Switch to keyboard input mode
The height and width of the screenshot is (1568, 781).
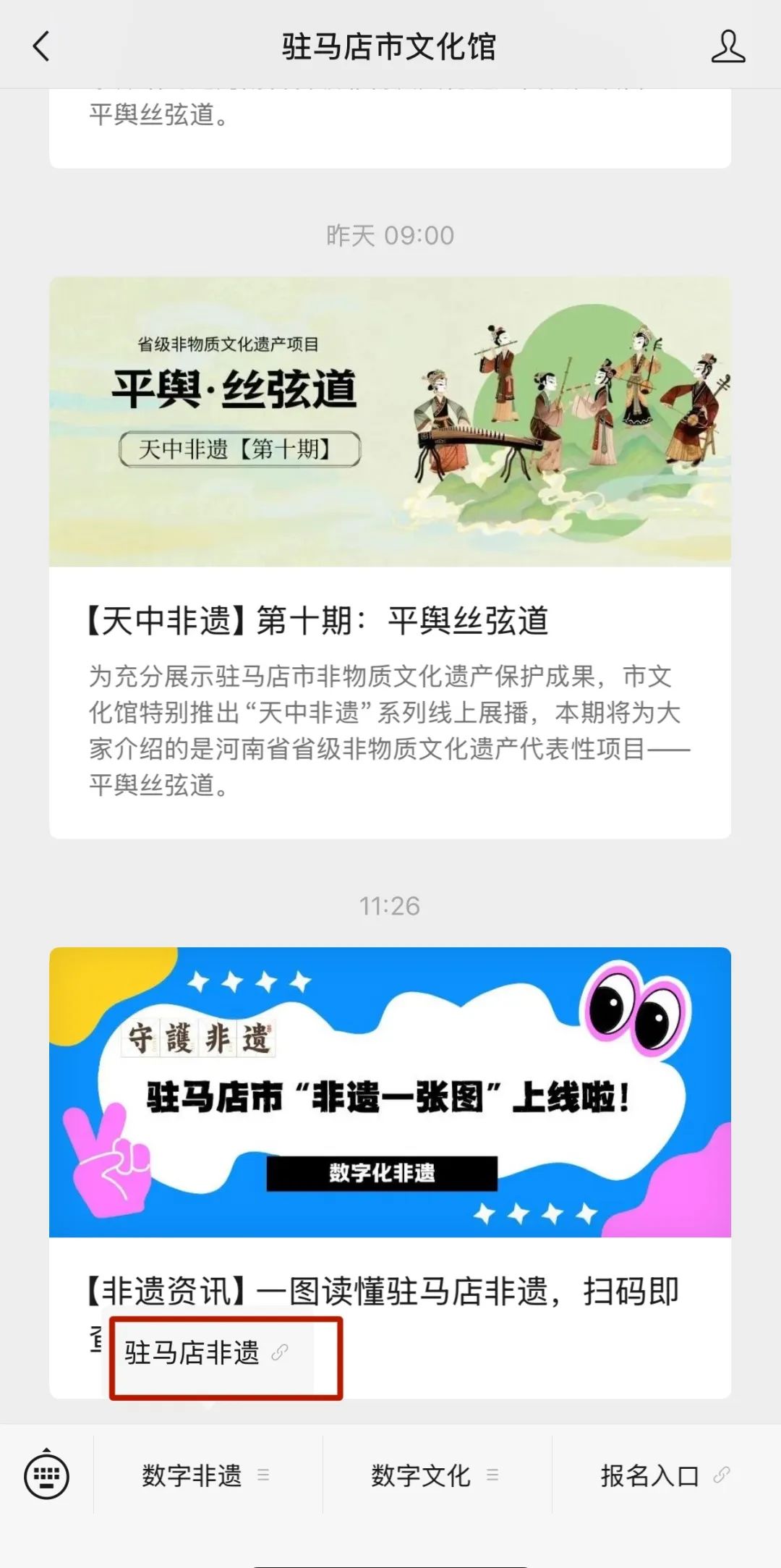coord(47,1475)
